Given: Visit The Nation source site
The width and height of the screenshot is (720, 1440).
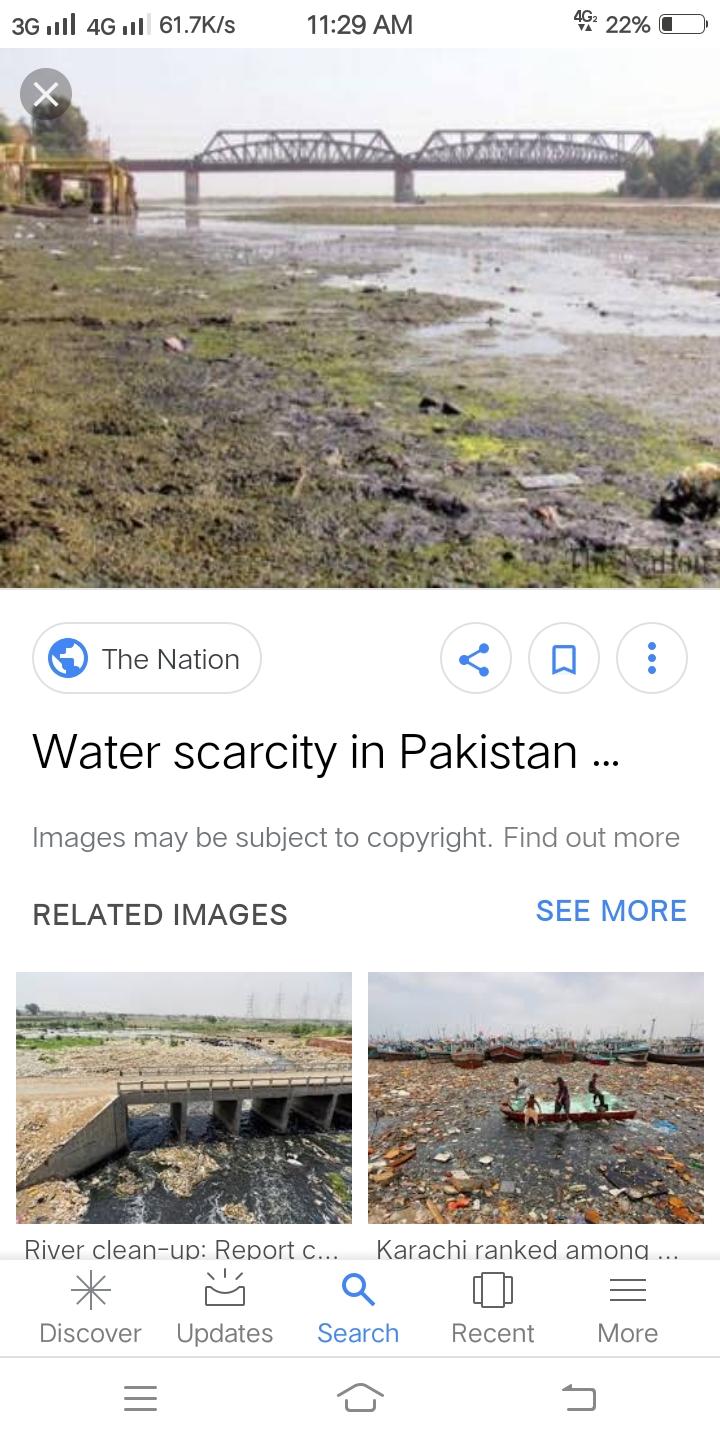Looking at the screenshot, I should point(147,659).
